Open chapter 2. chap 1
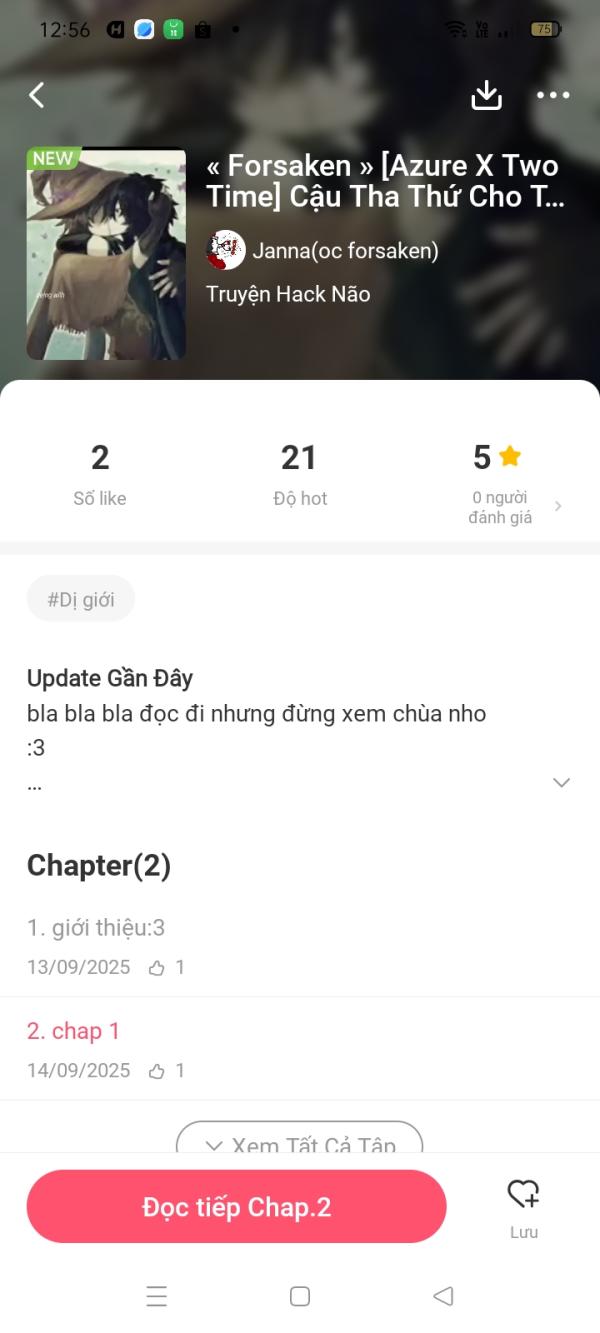The width and height of the screenshot is (600, 1333). tap(73, 1031)
